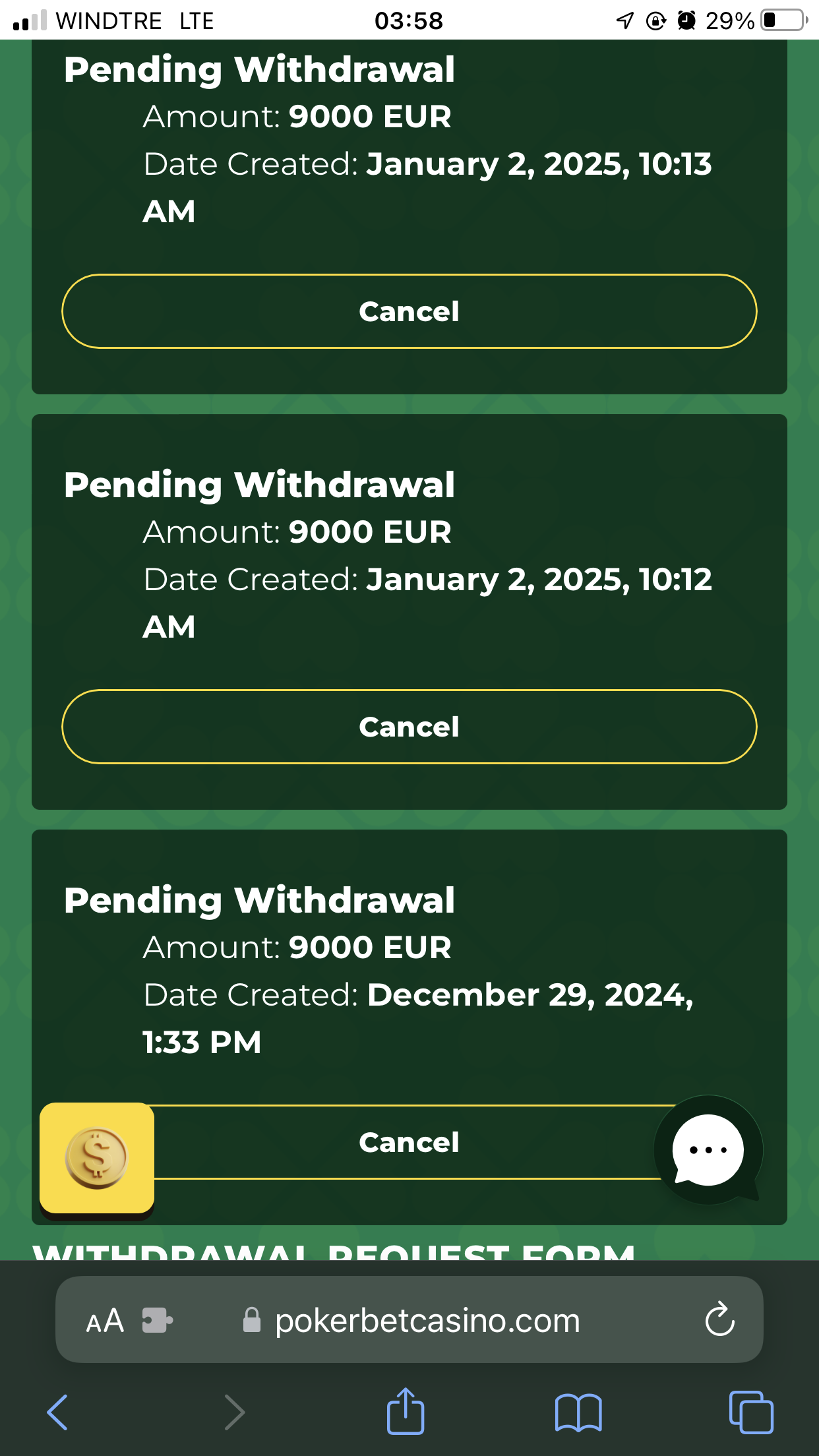Open the gold coin widget
This screenshot has width=819, height=1456.
click(97, 1158)
